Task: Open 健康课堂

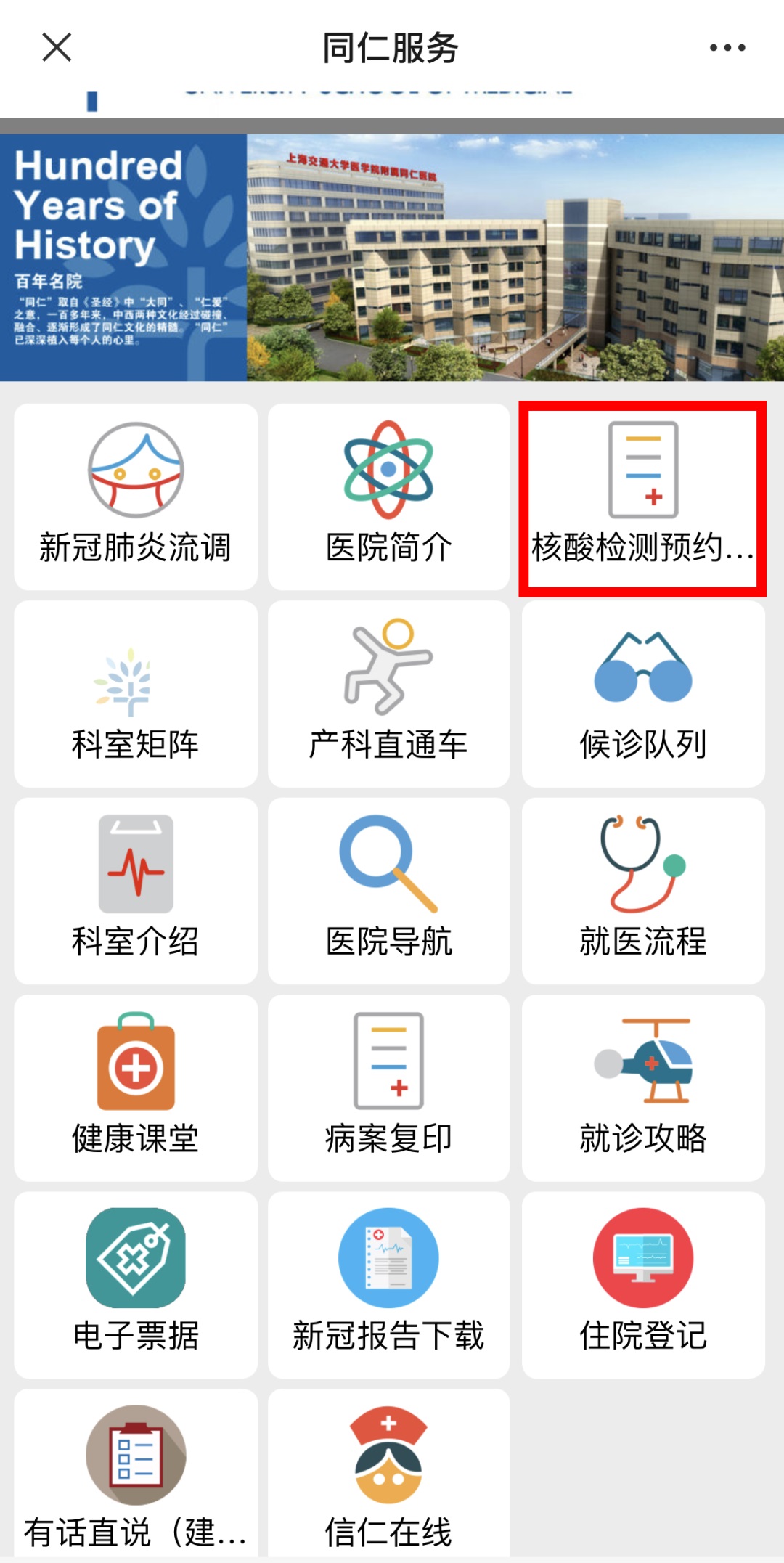Action: click(136, 1088)
